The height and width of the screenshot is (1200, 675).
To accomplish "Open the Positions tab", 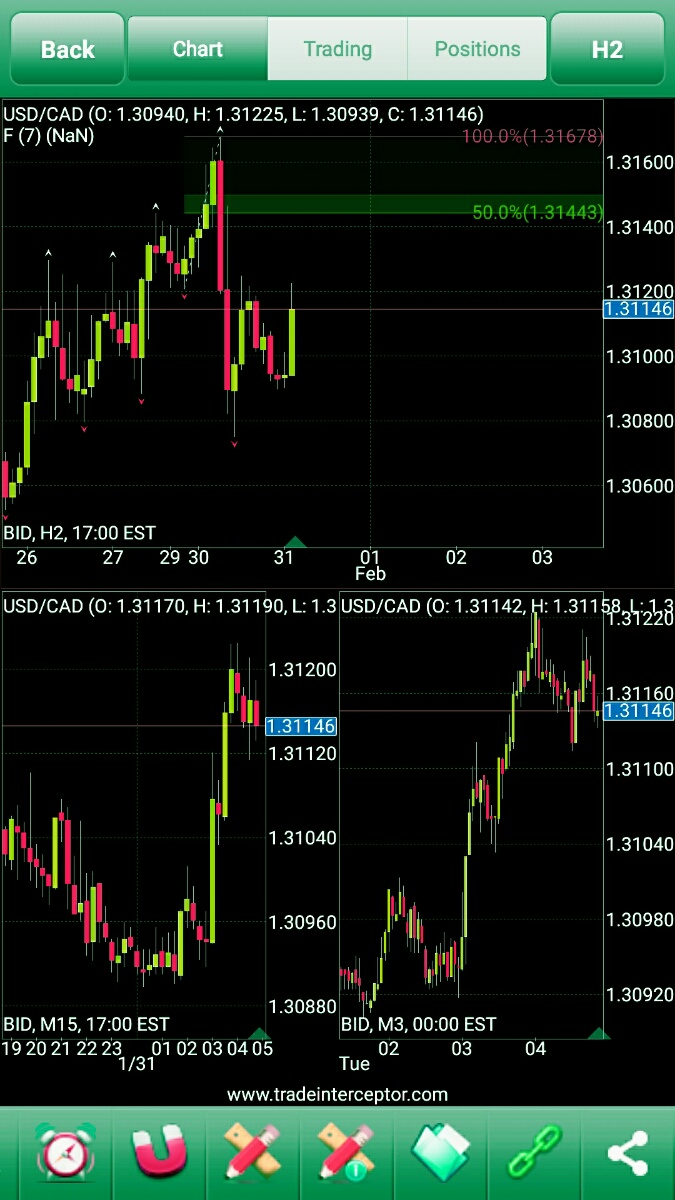I will [x=477, y=49].
